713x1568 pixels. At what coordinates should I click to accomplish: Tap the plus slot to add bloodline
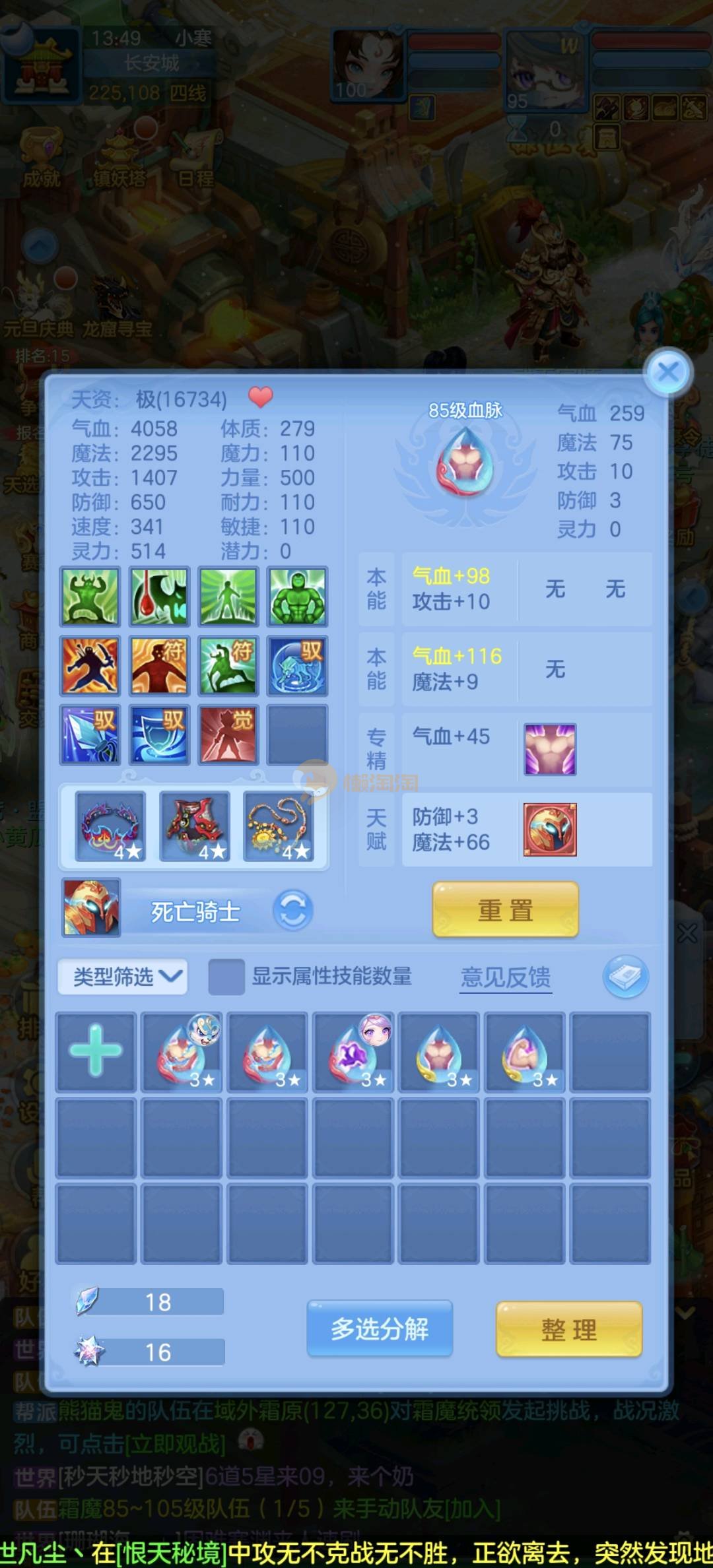(x=96, y=1051)
